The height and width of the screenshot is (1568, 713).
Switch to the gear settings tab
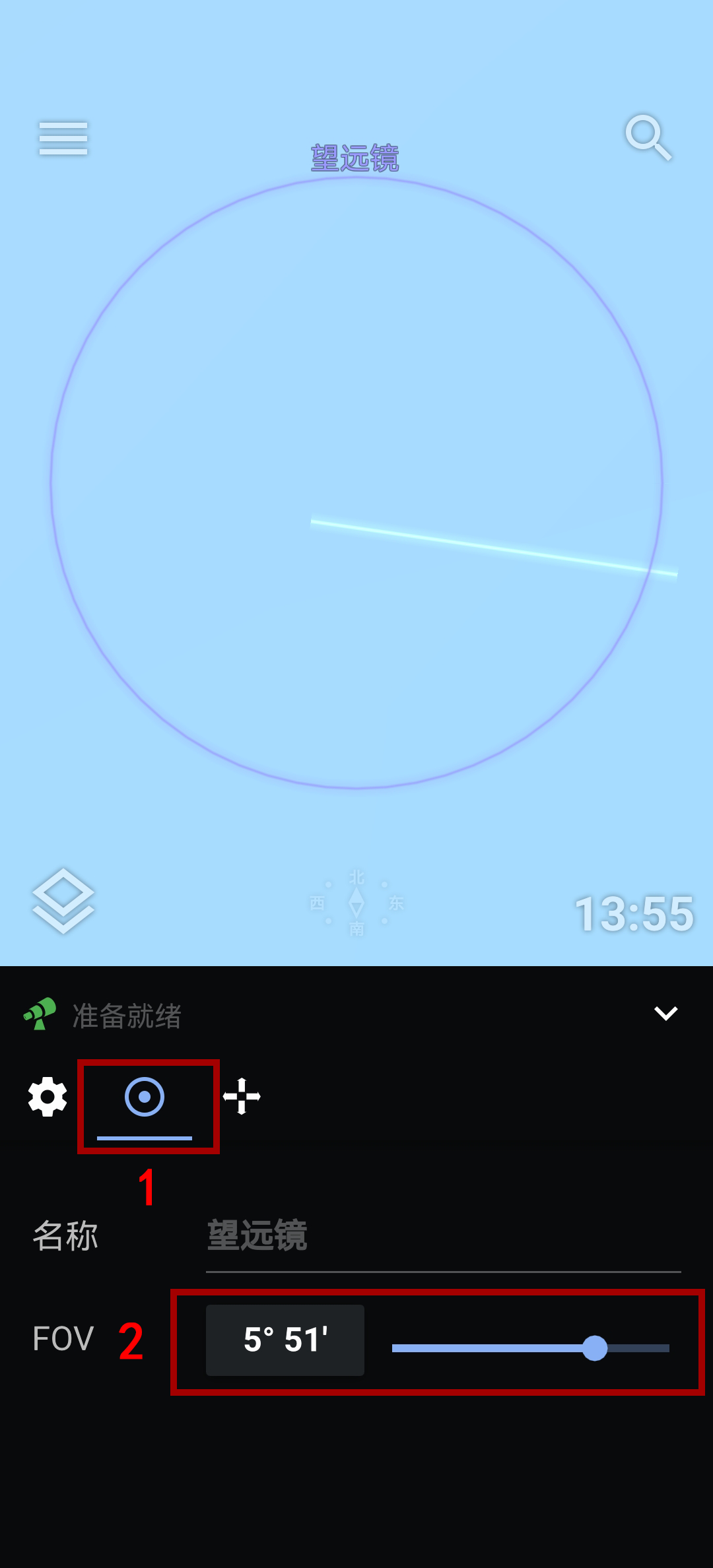48,1097
